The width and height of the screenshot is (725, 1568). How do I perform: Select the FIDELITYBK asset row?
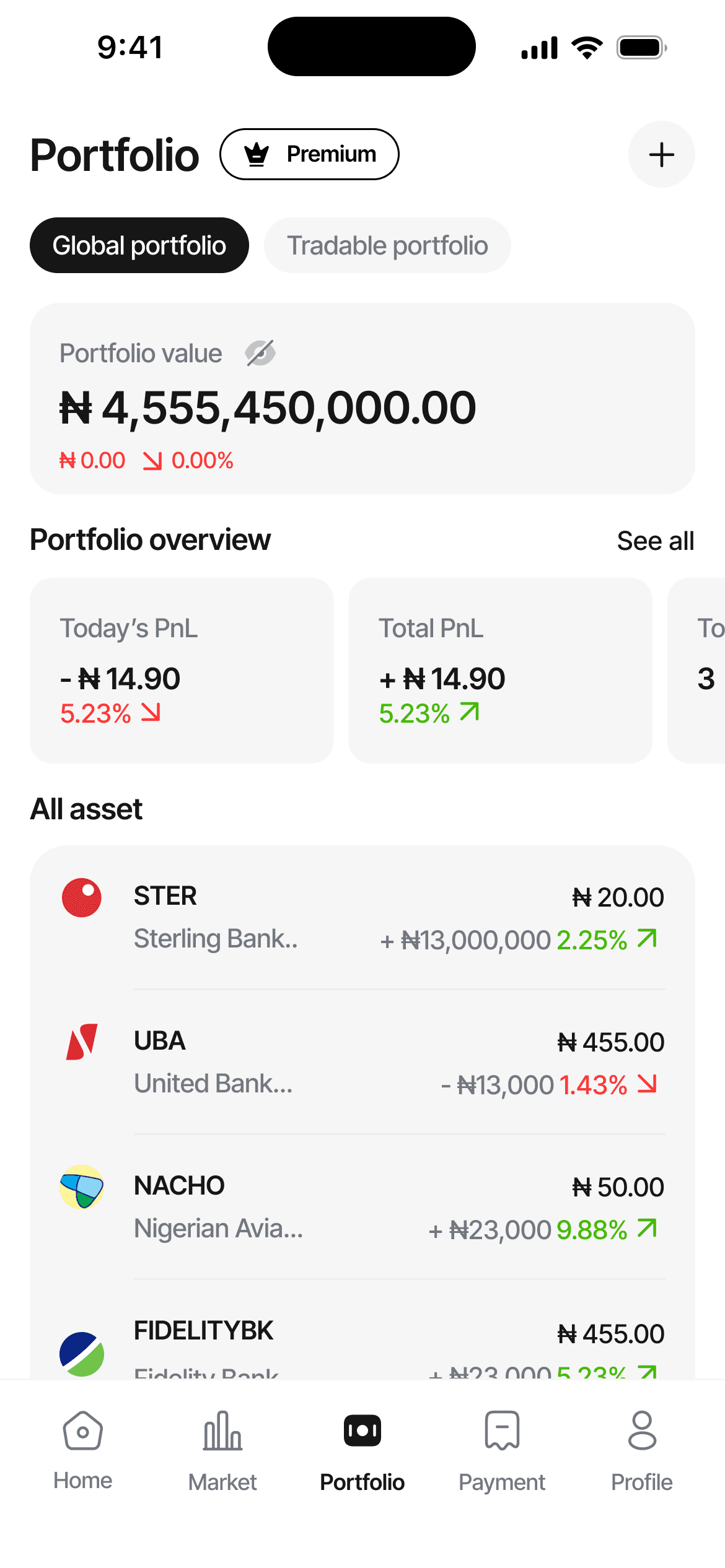pyautogui.click(x=362, y=1344)
